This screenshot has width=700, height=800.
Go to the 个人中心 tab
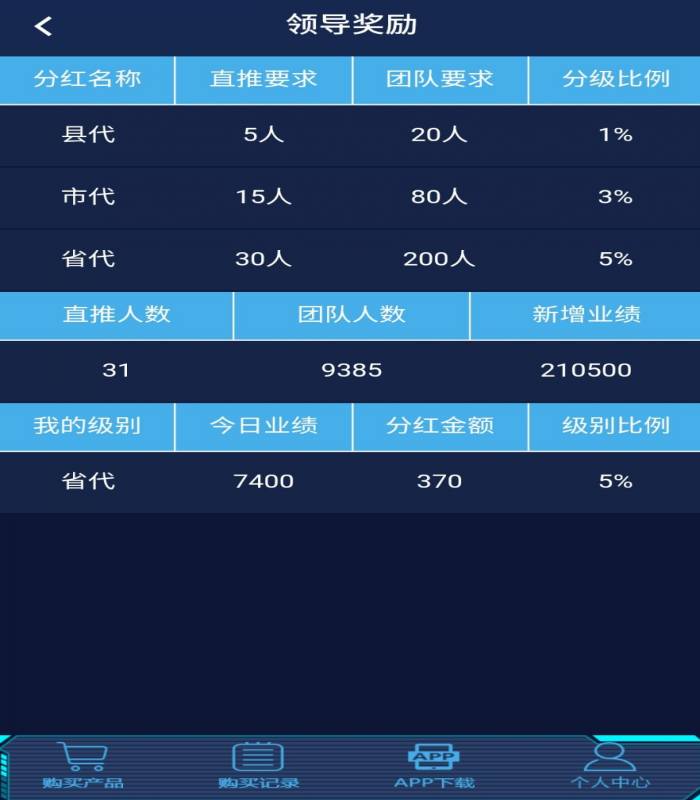click(610, 765)
